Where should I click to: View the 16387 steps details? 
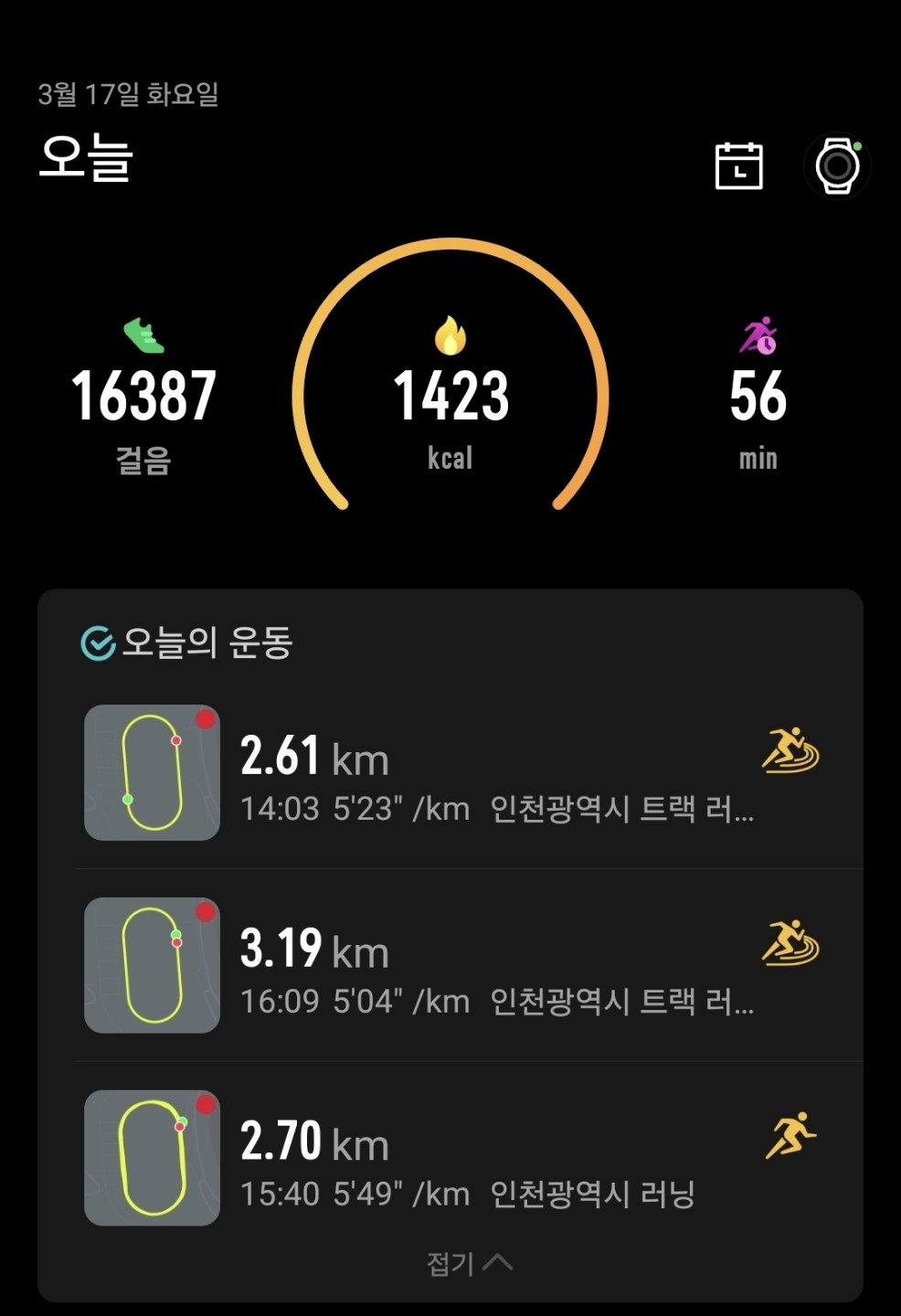tap(143, 398)
